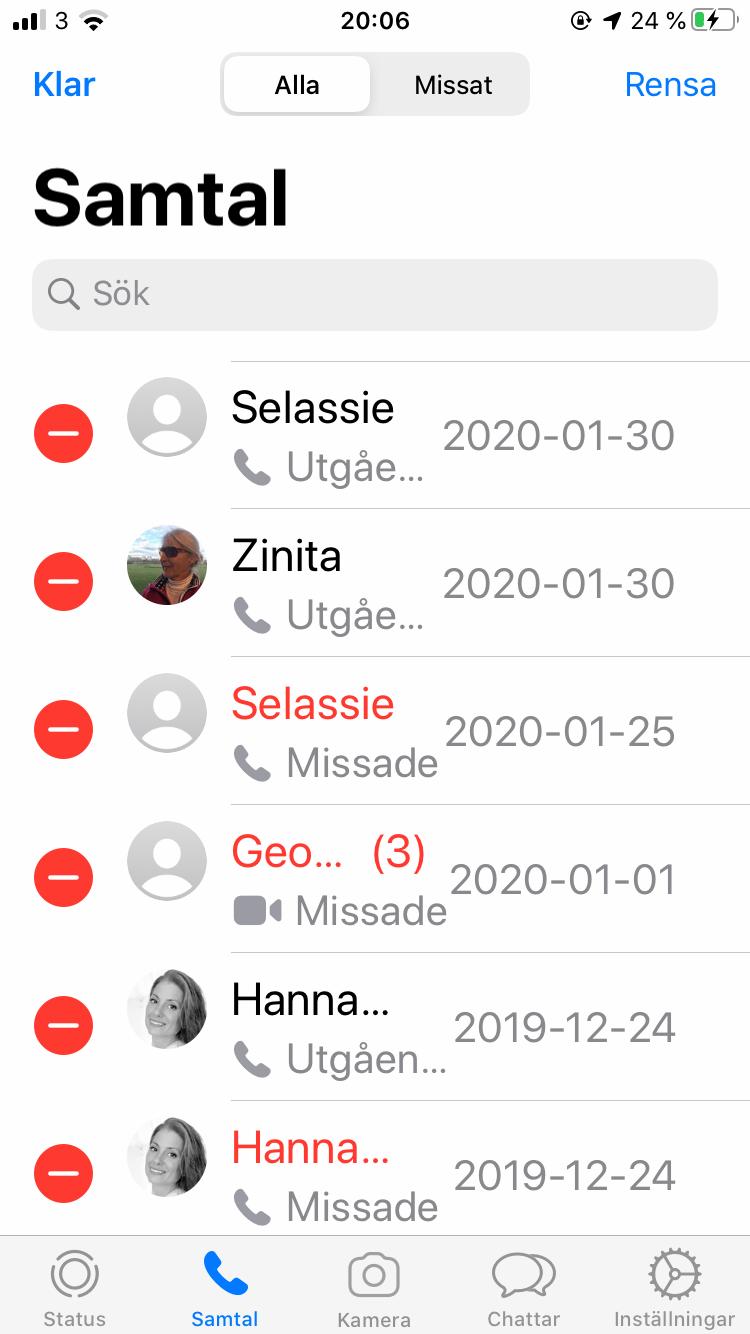The image size is (750, 1334).
Task: Open Zinita's call row
Action: pyautogui.click(x=450, y=583)
